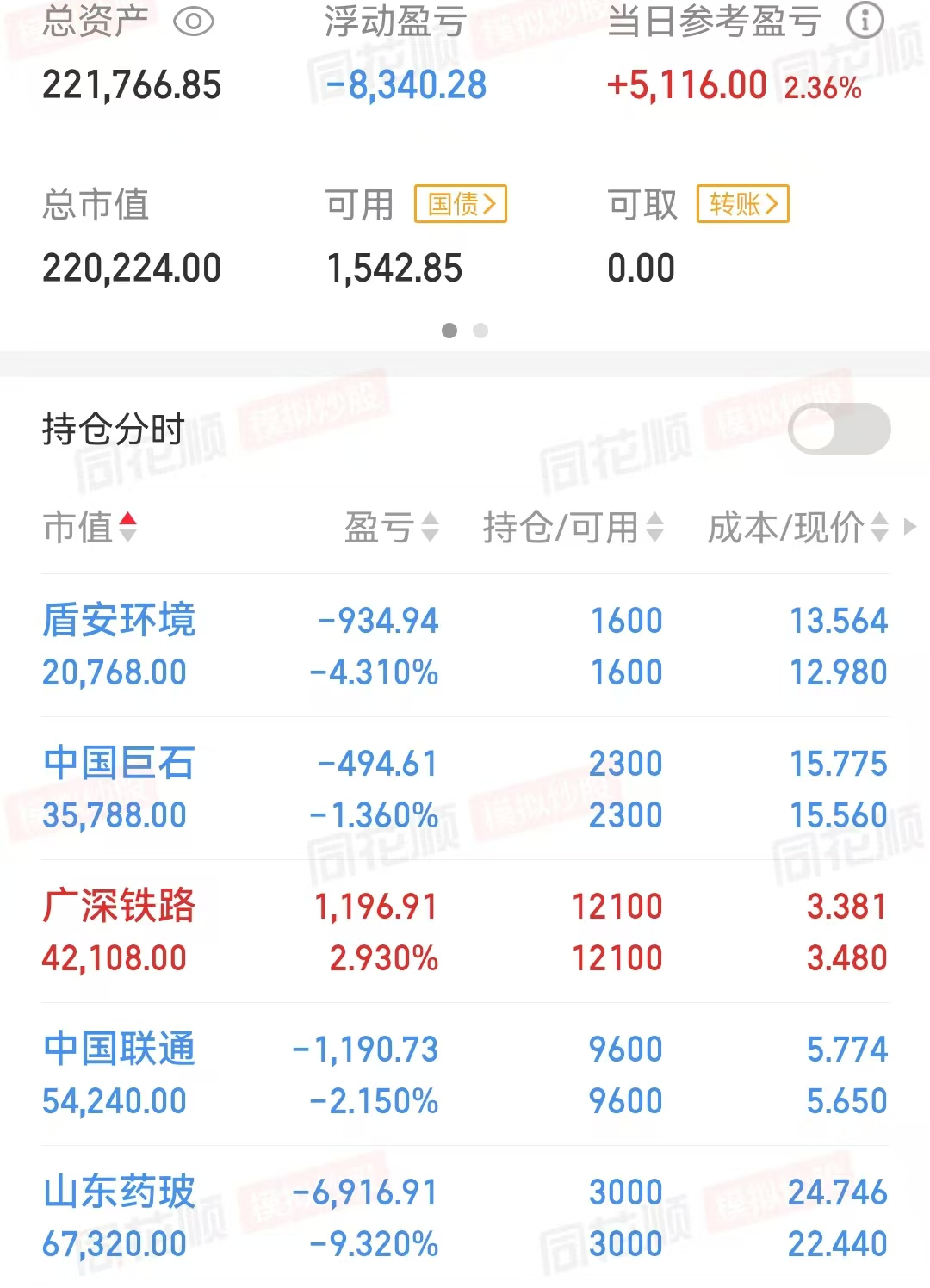Open the info icon next to 当日参考盈亏
930x1288 pixels.
(x=865, y=22)
